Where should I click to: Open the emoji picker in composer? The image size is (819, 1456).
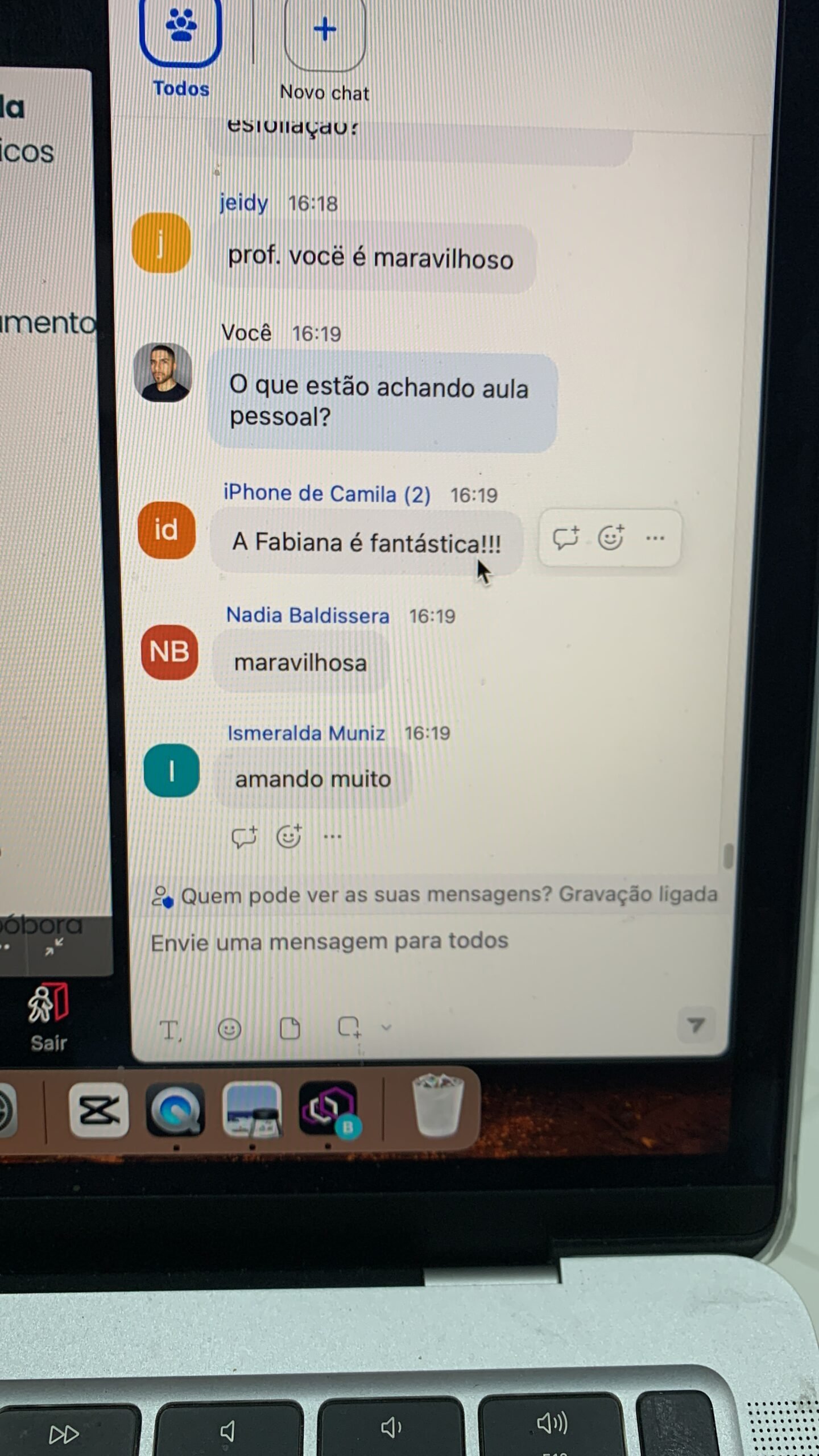229,1029
